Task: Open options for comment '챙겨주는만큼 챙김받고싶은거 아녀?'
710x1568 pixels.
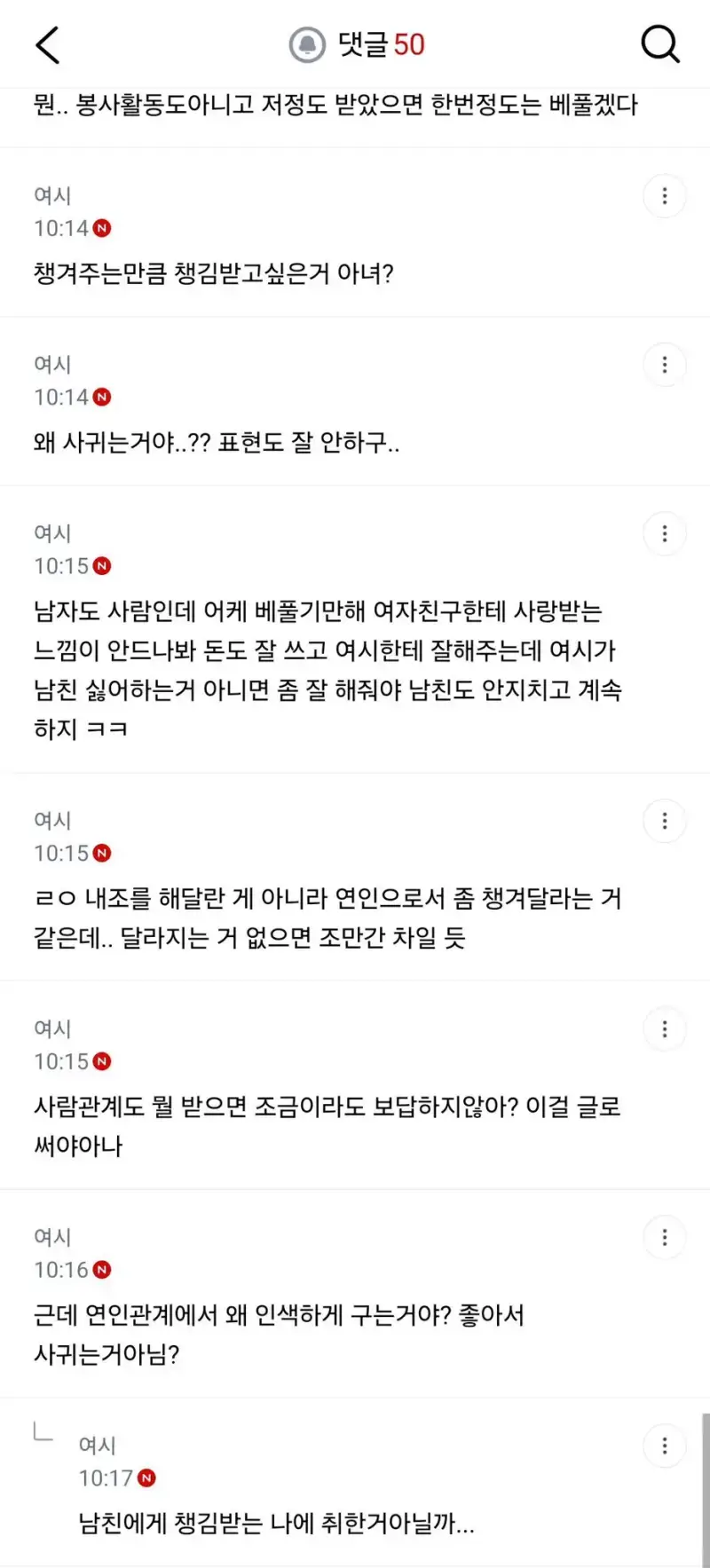Action: (665, 196)
